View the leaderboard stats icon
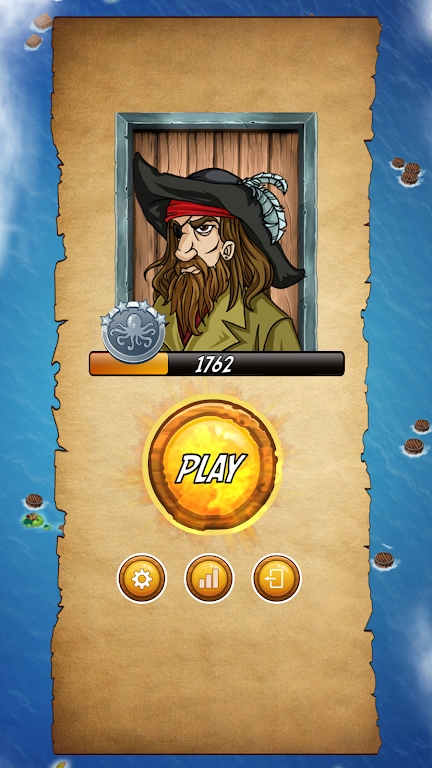The width and height of the screenshot is (432, 768). 209,578
